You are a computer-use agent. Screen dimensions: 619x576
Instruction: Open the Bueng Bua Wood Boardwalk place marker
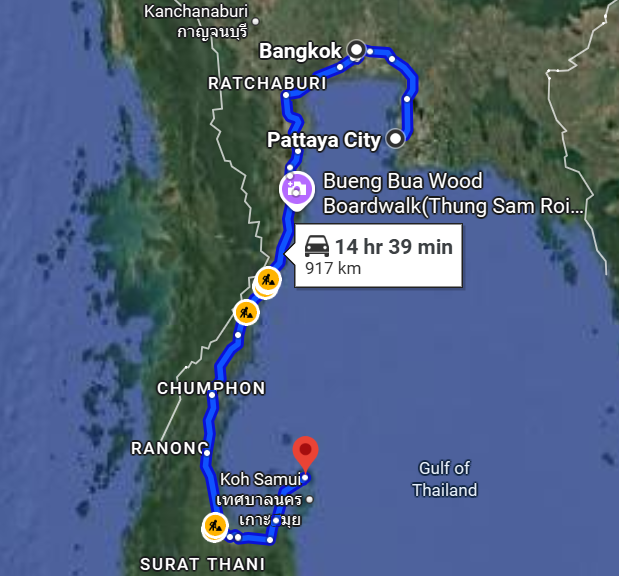coord(296,189)
